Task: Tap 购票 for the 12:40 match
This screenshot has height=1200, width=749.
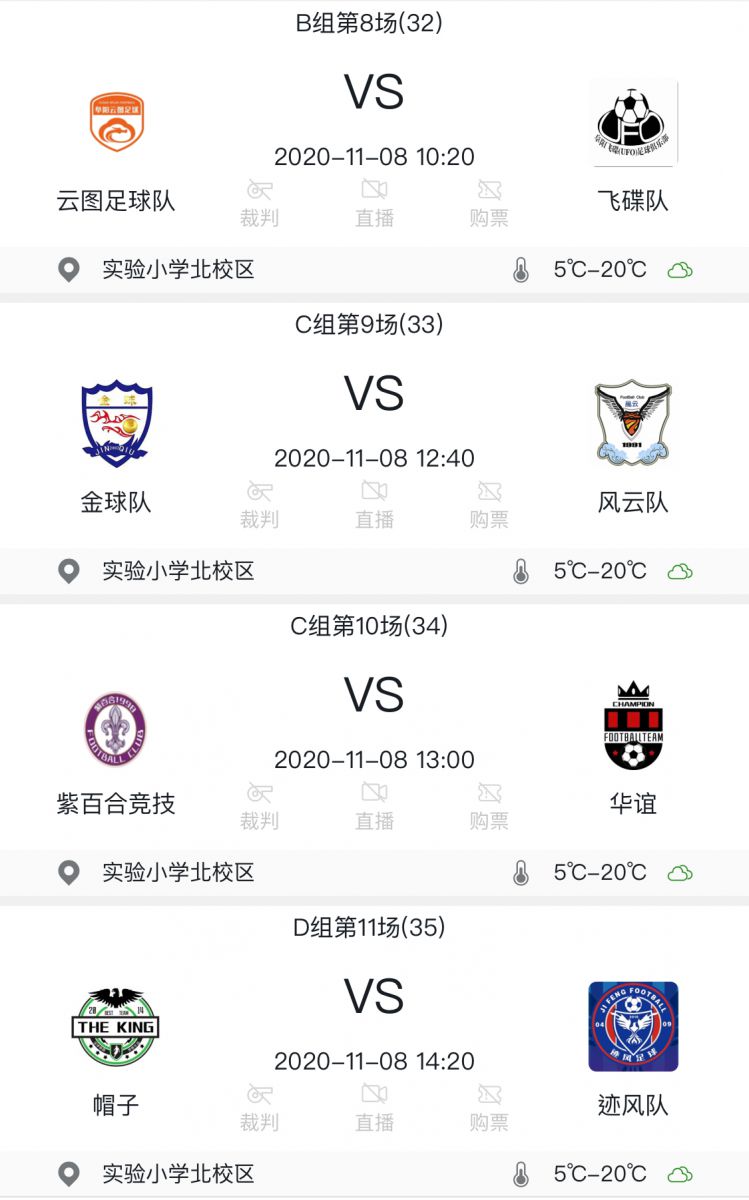Action: (x=489, y=505)
